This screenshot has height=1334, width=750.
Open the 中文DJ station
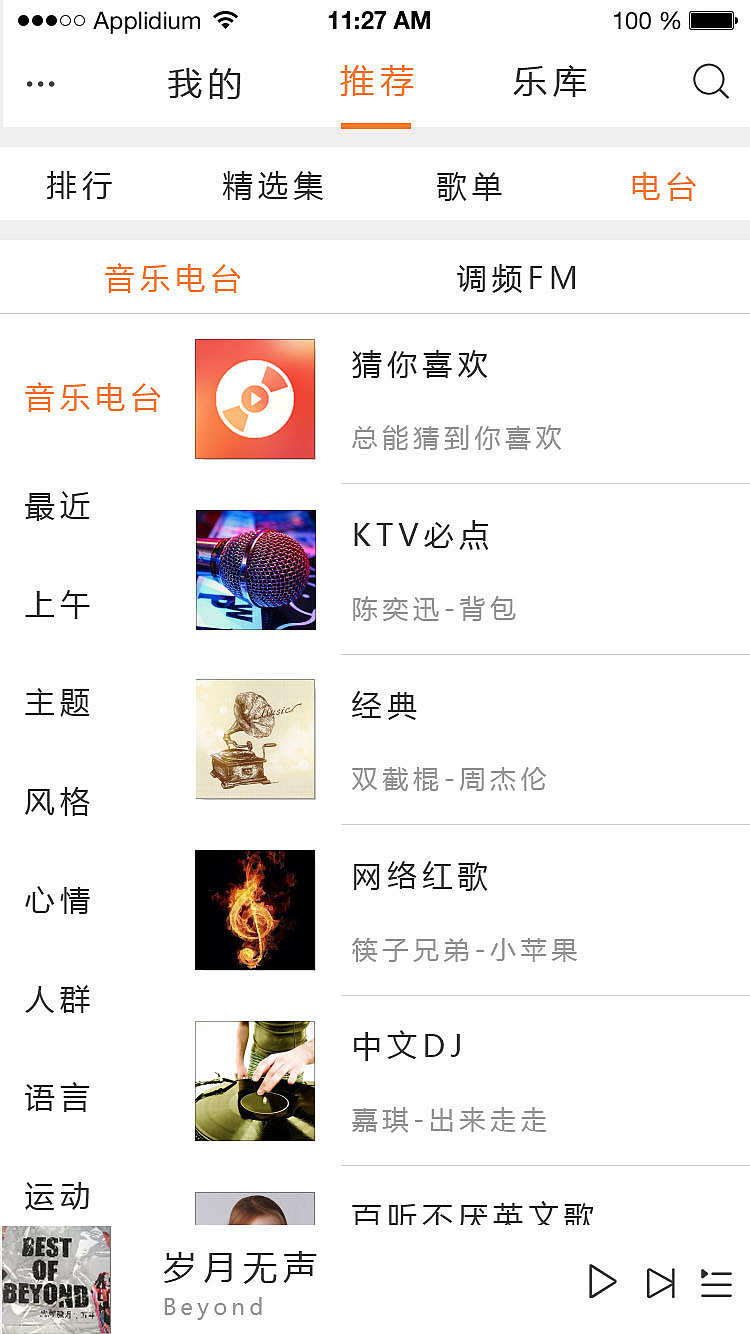255,1080
